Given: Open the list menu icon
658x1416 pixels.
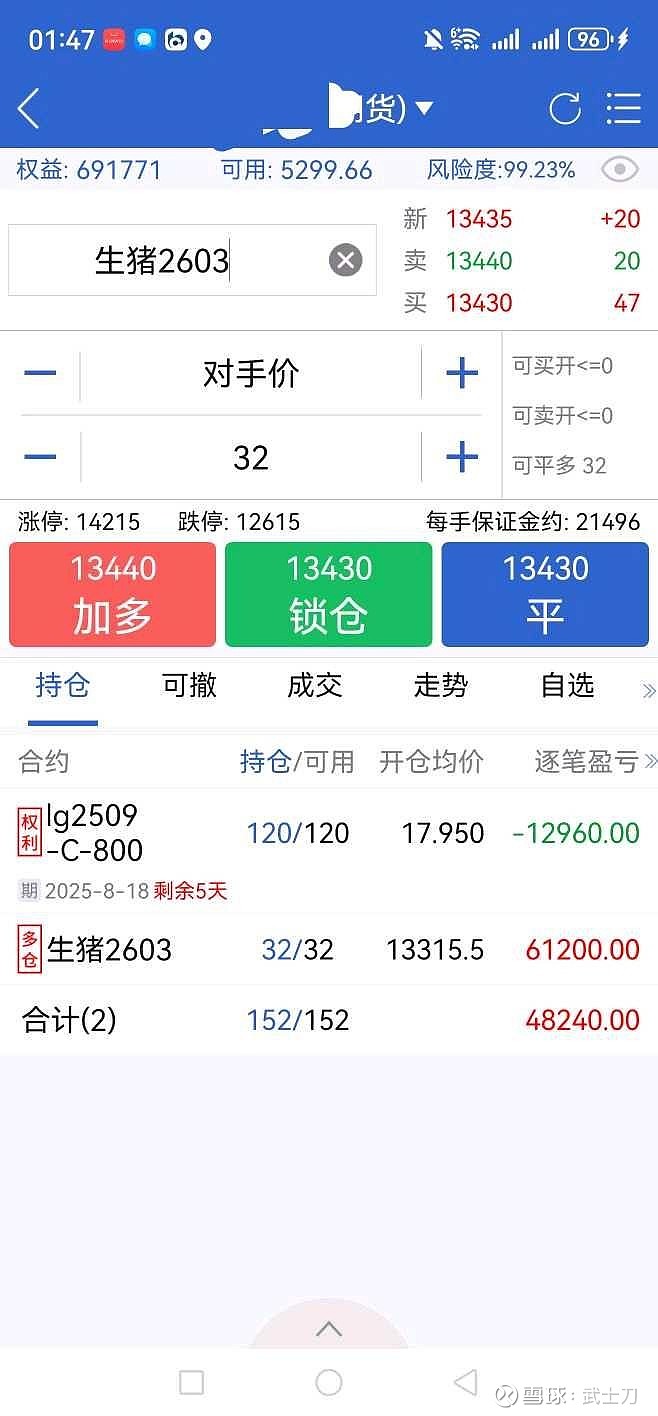Looking at the screenshot, I should (x=623, y=108).
